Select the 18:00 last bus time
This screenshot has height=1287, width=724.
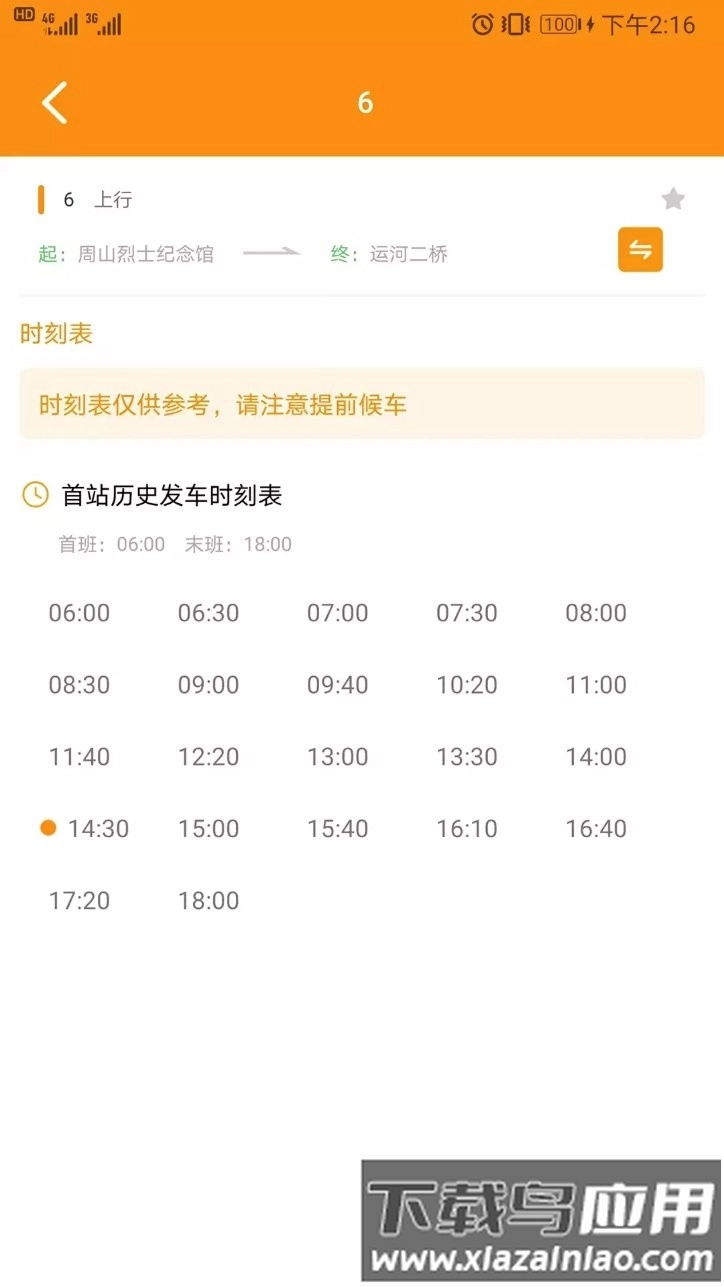pos(207,900)
